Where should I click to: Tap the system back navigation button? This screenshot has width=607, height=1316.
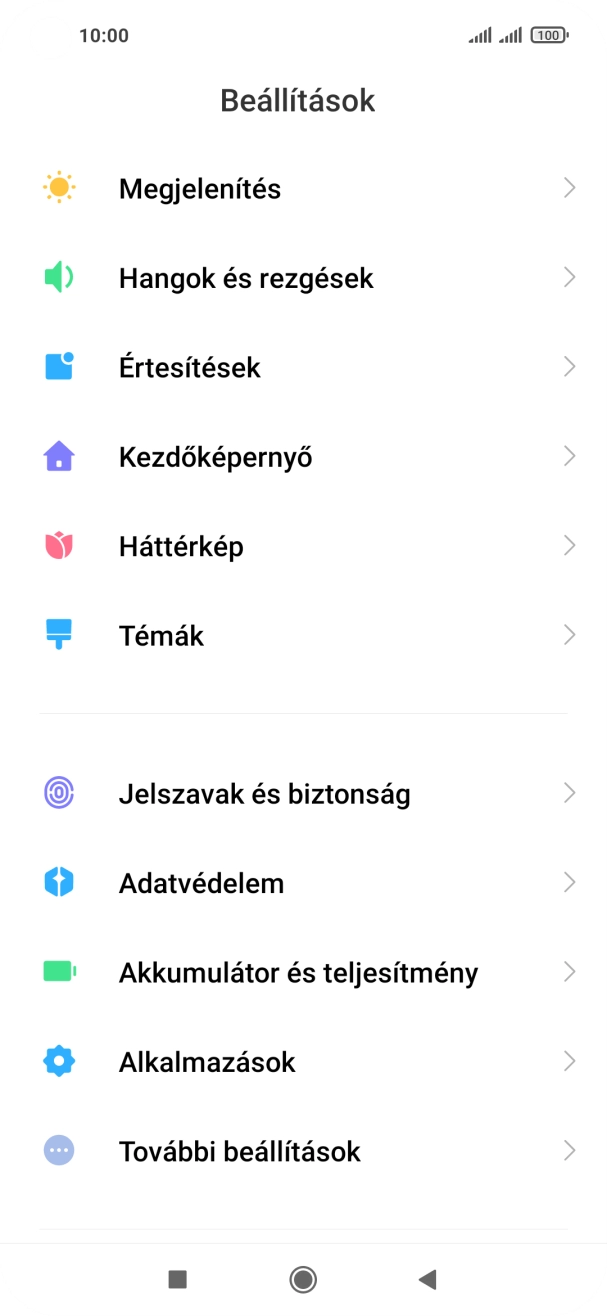click(x=428, y=1278)
